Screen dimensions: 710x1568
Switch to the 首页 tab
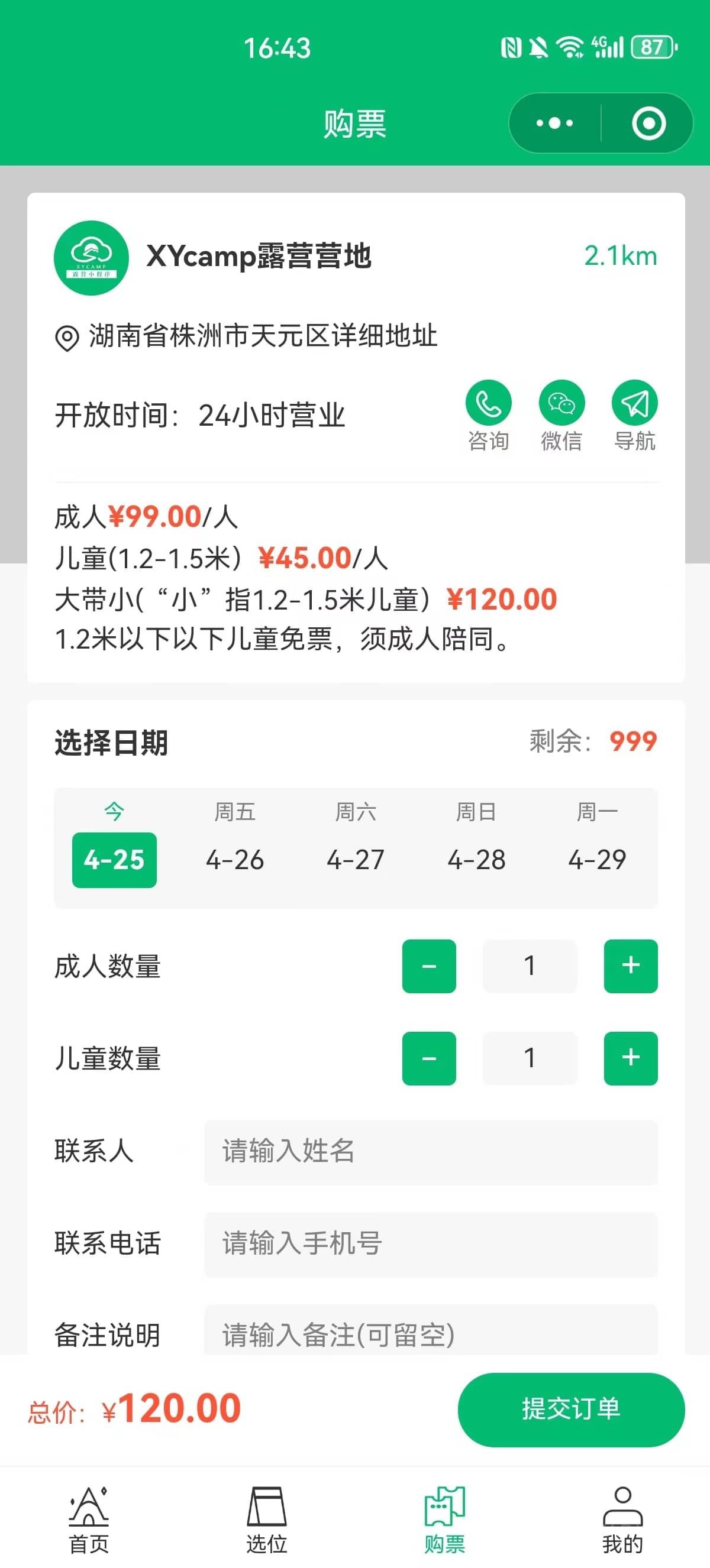89,1520
